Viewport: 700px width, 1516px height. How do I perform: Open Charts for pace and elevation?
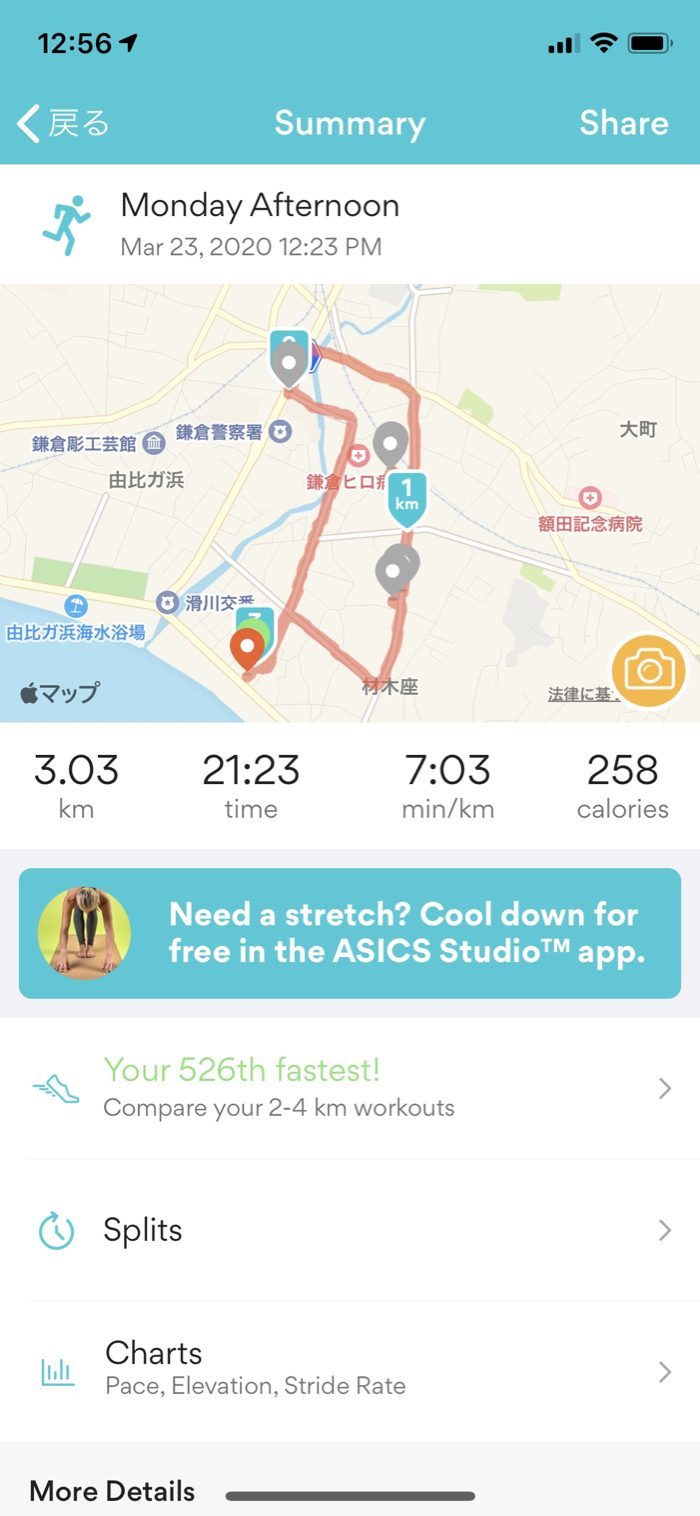(x=350, y=1370)
